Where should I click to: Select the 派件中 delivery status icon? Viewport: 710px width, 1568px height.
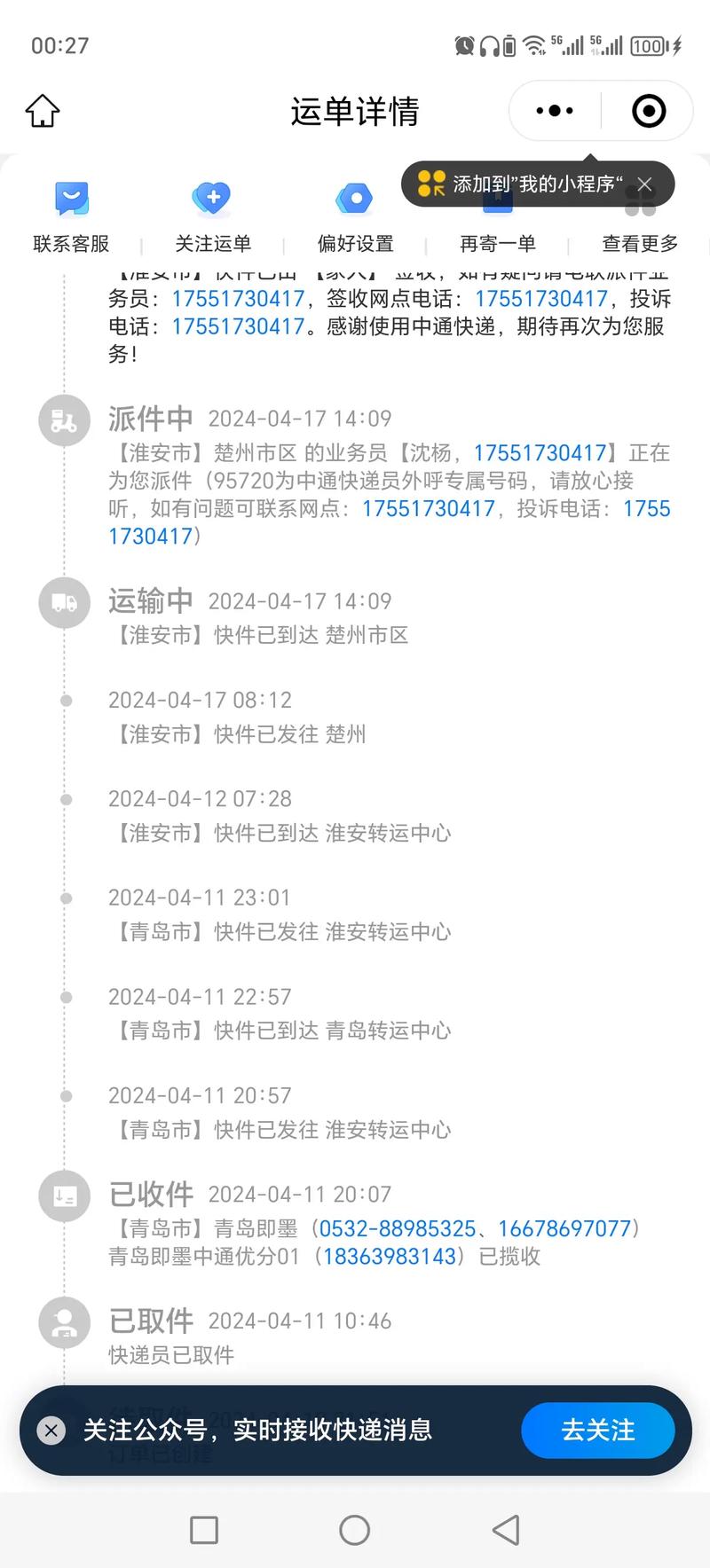[x=63, y=421]
